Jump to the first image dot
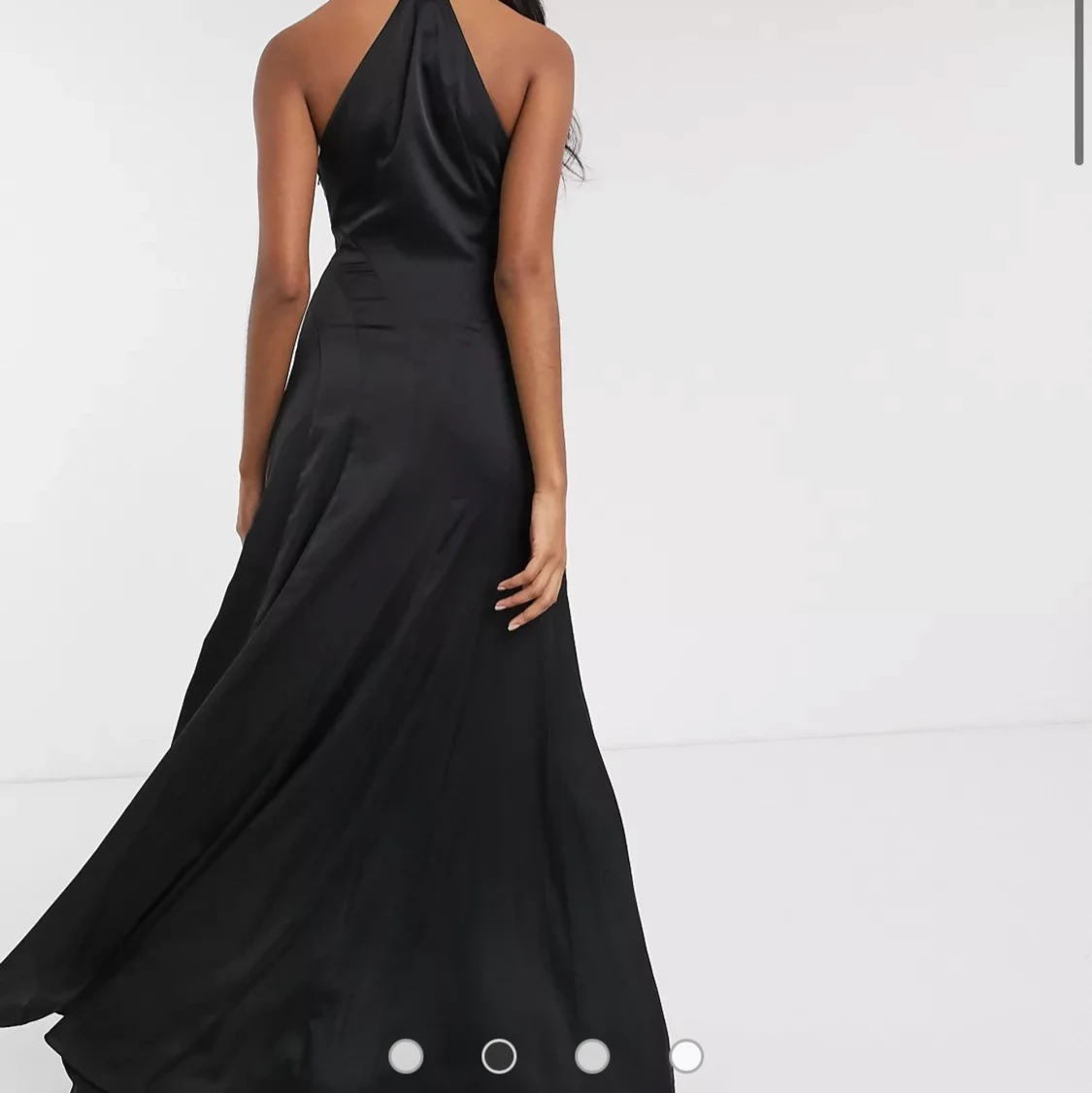1092x1093 pixels. click(x=406, y=1055)
